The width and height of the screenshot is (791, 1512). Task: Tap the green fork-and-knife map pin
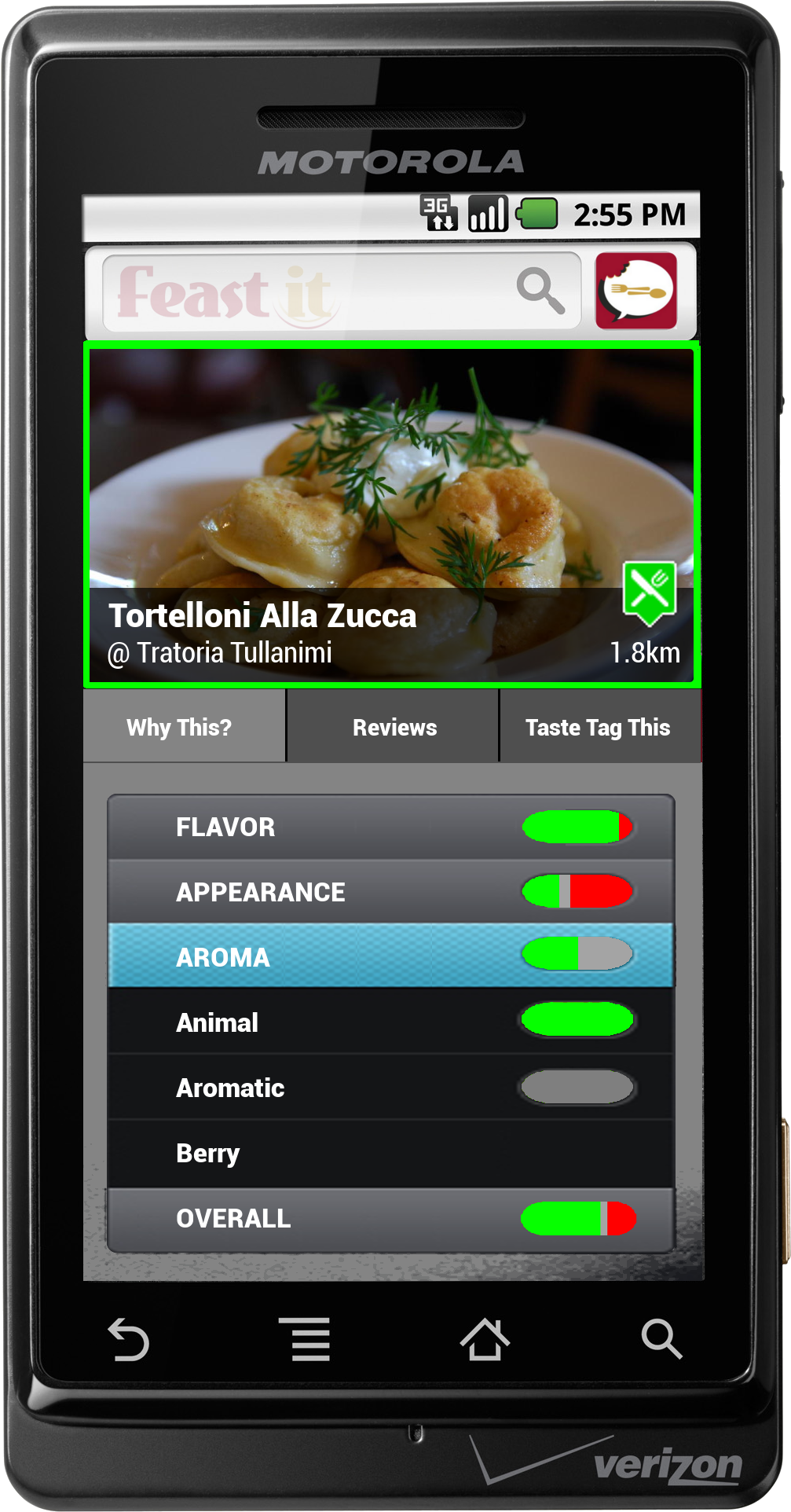[x=650, y=593]
